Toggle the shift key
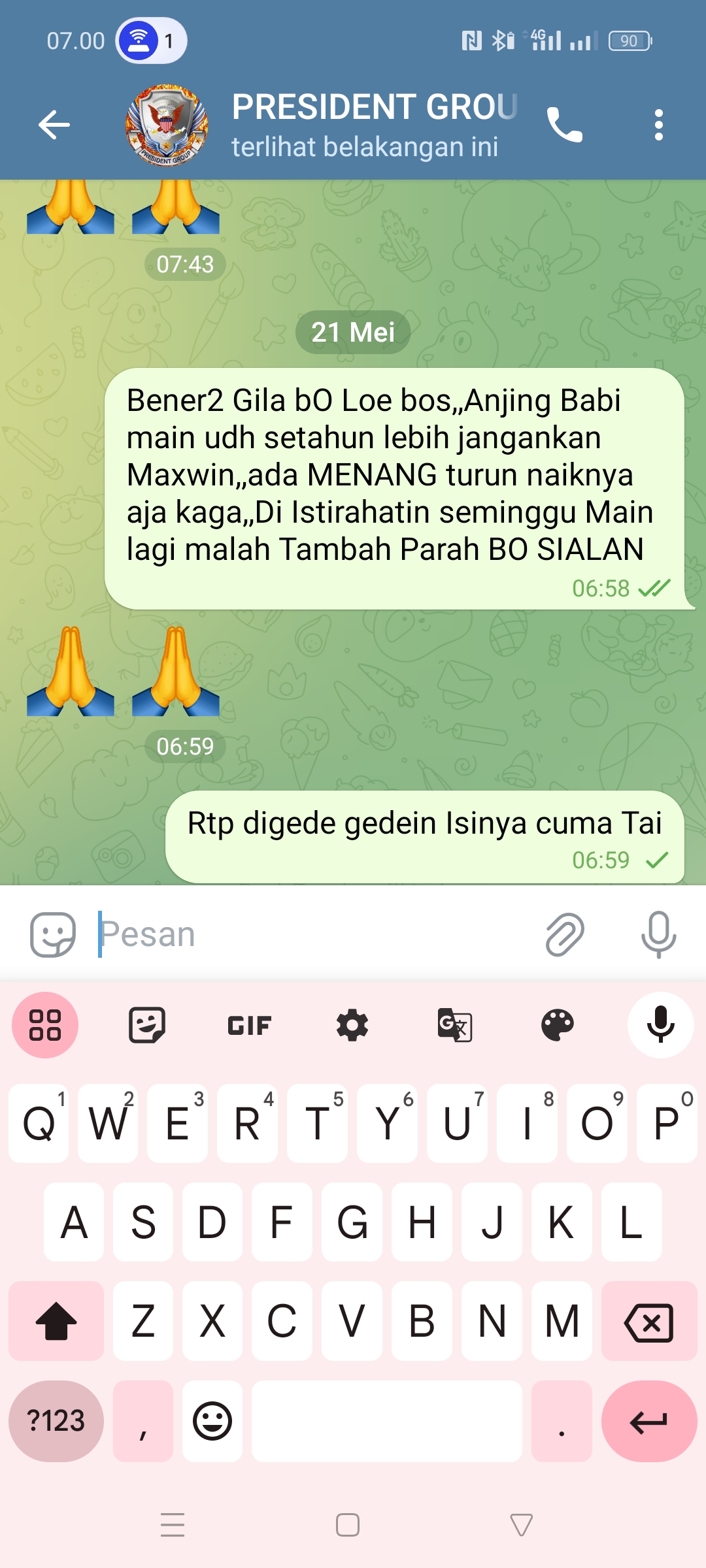Screen dimensions: 706x1568 point(56,1322)
